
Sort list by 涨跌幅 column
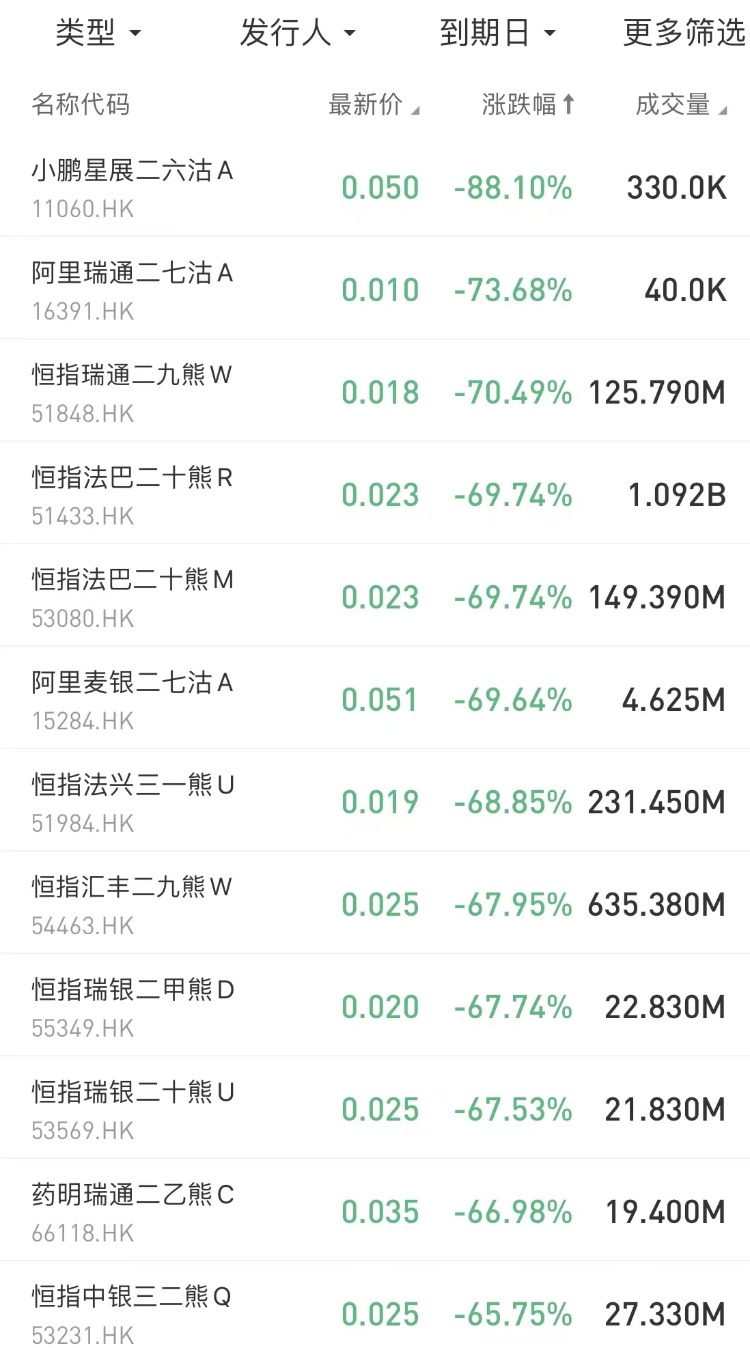[x=528, y=105]
